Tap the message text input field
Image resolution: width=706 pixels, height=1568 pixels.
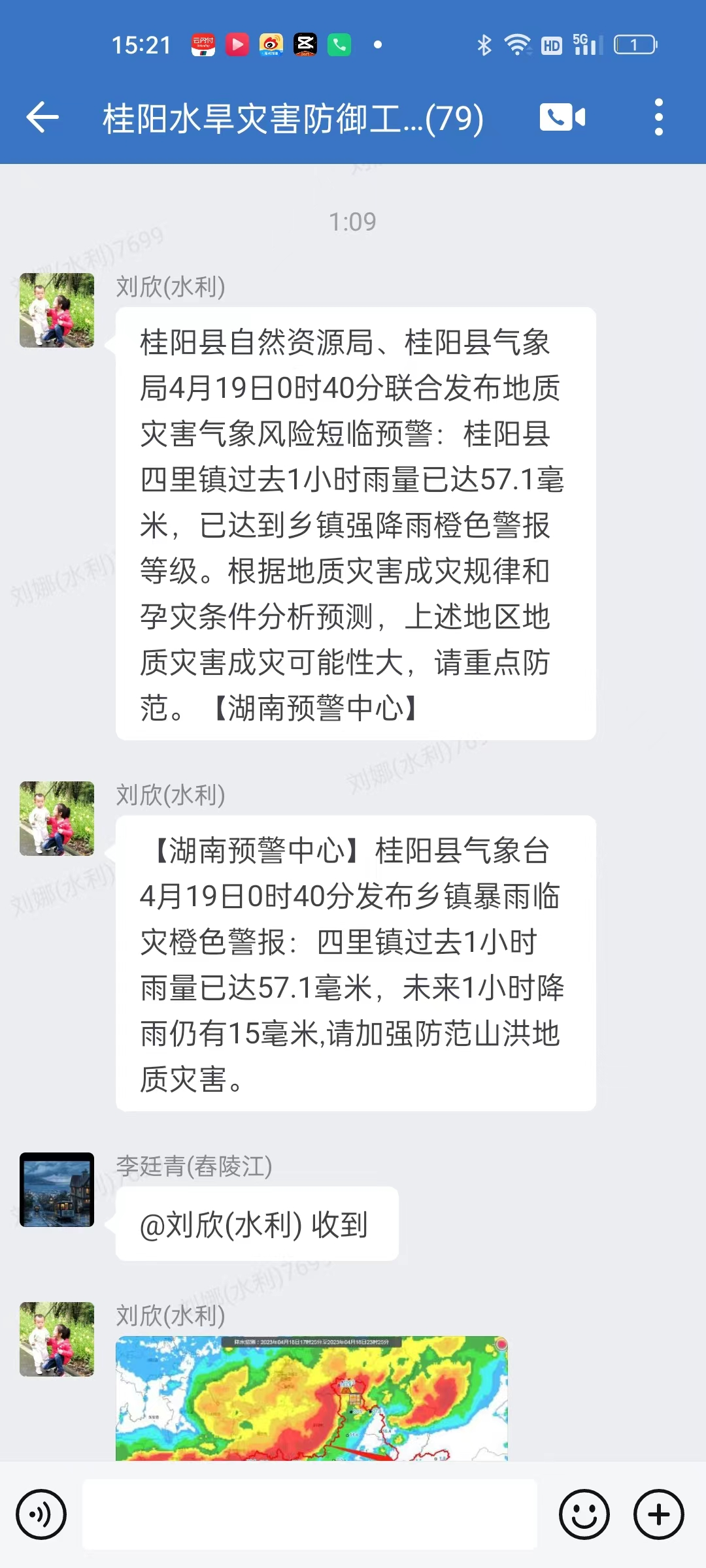pyautogui.click(x=310, y=1514)
